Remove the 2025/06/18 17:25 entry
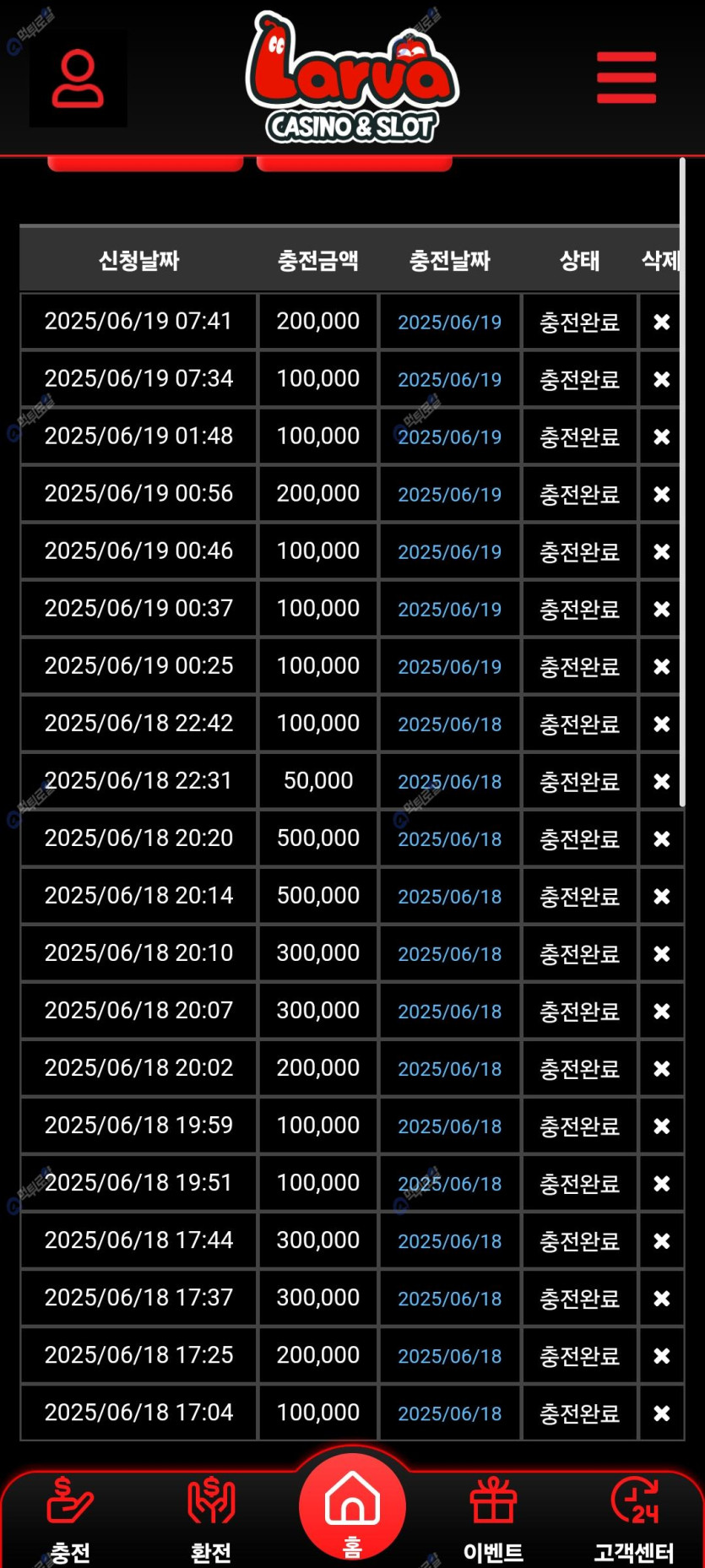The width and height of the screenshot is (705, 1568). (x=662, y=1355)
